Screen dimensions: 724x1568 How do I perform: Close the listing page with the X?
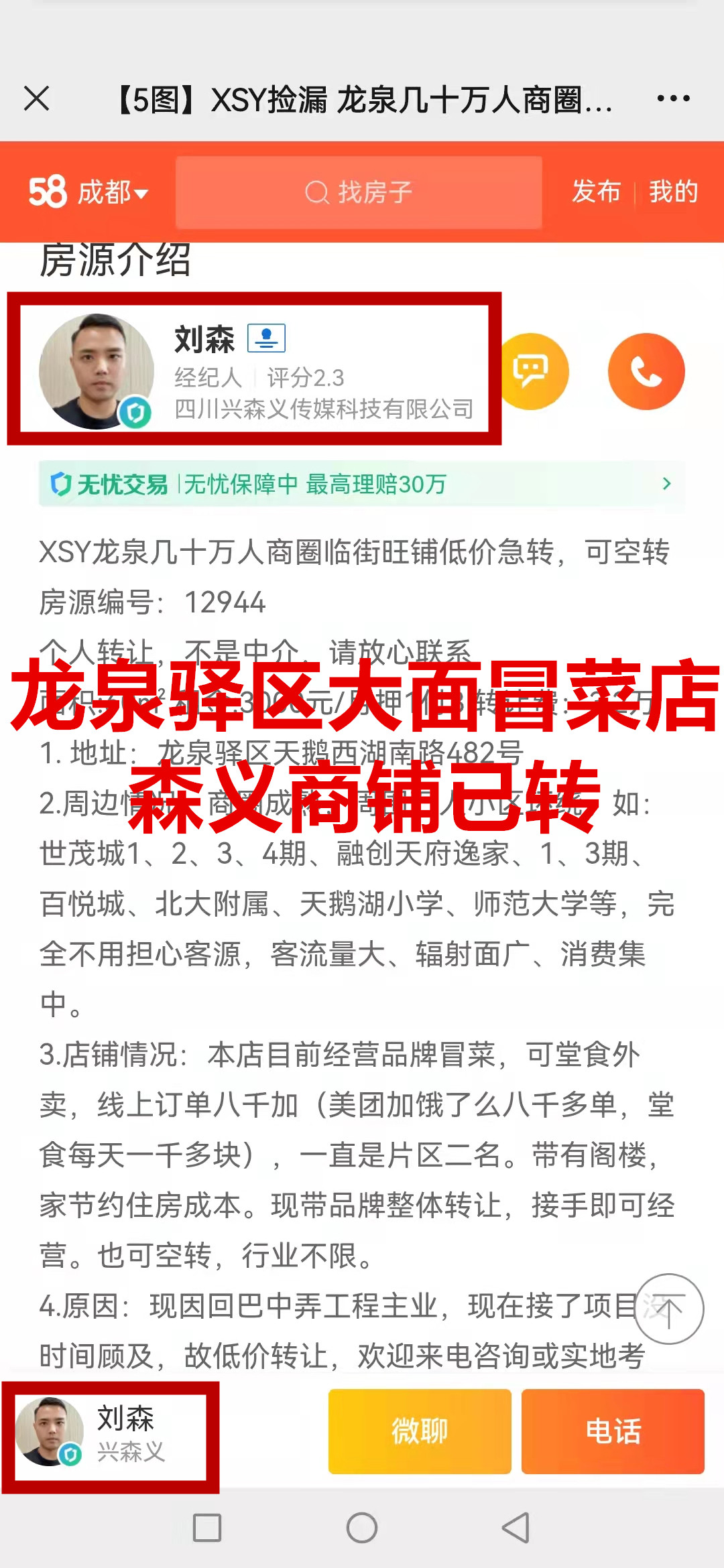(x=37, y=99)
